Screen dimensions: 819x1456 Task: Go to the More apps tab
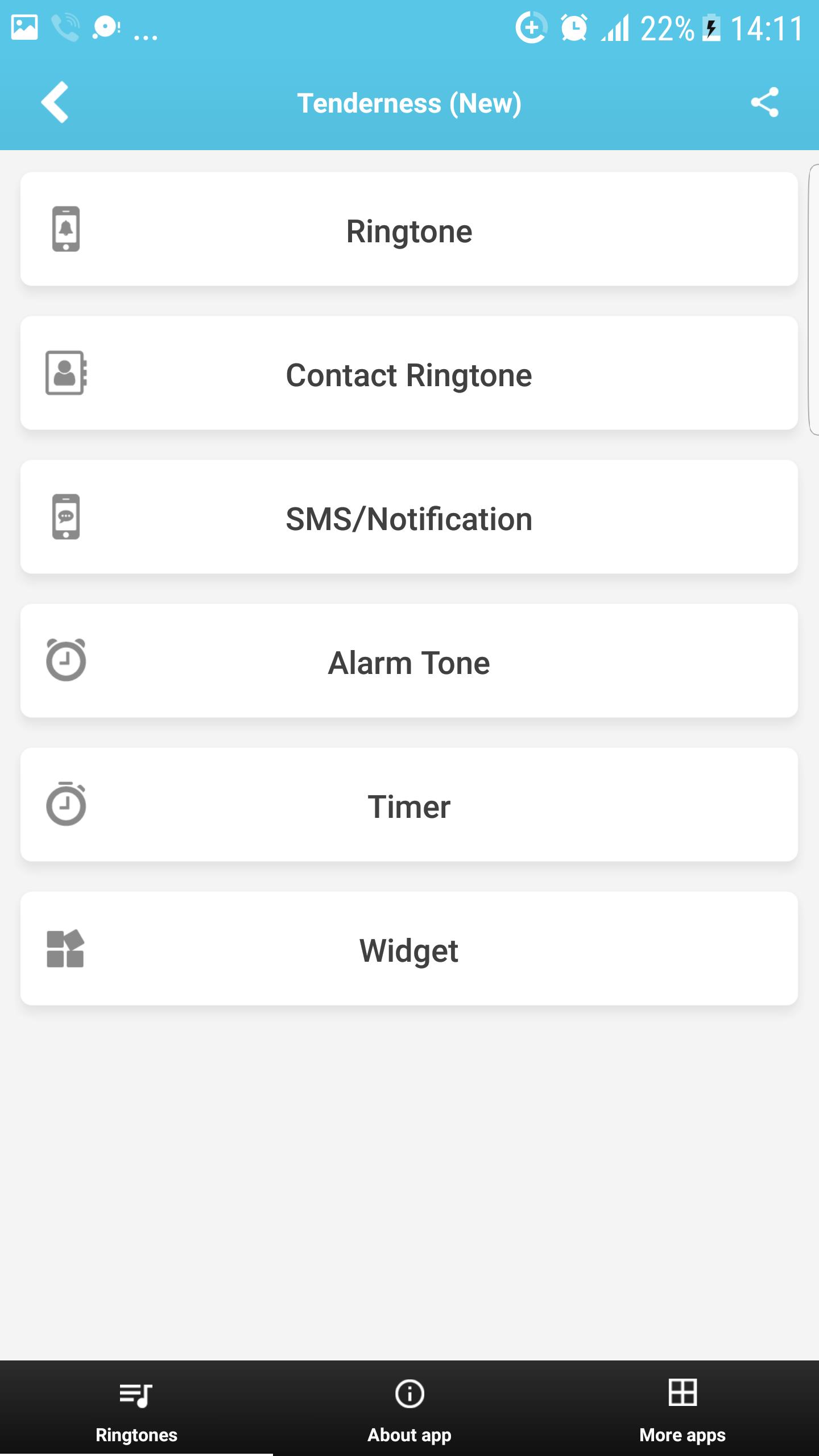(682, 1408)
